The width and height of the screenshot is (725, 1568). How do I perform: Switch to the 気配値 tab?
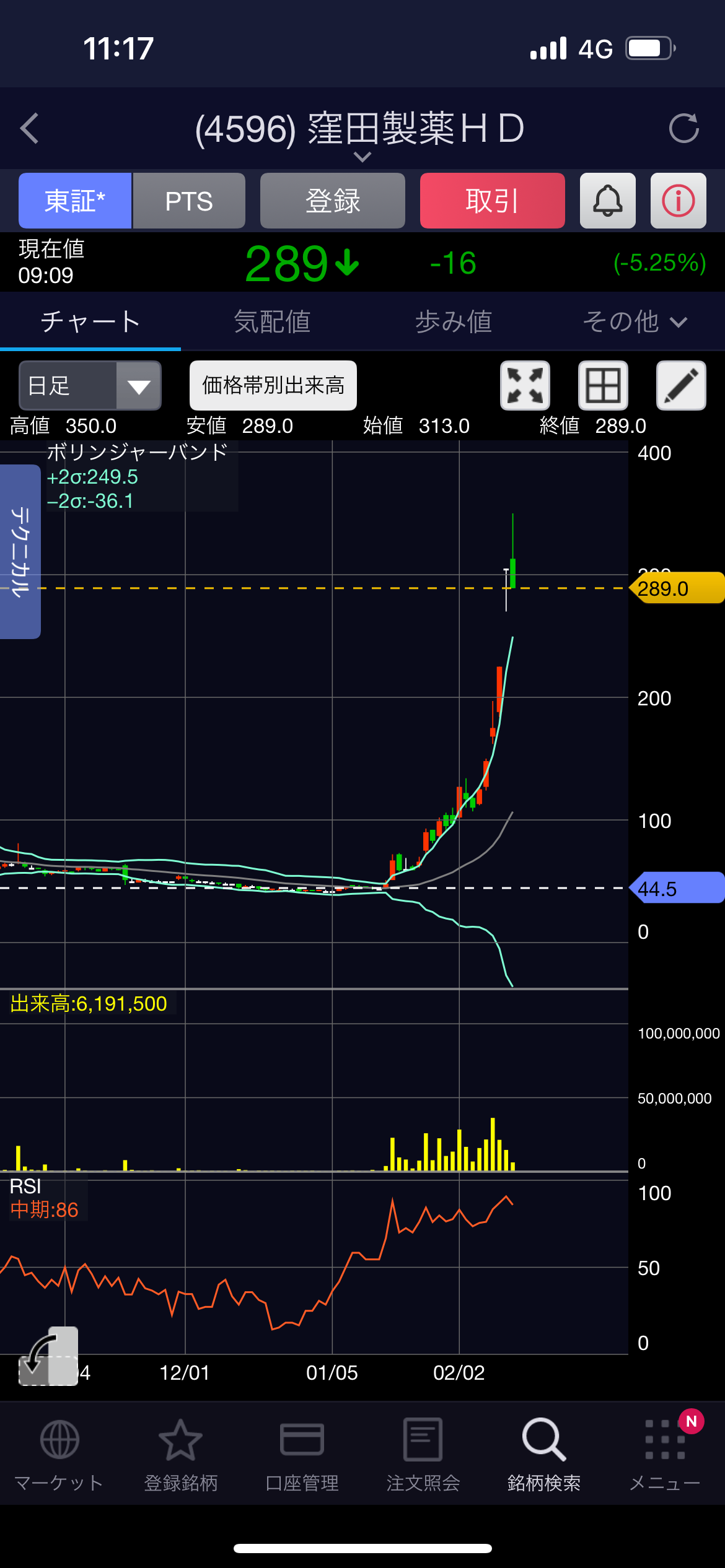tap(272, 322)
